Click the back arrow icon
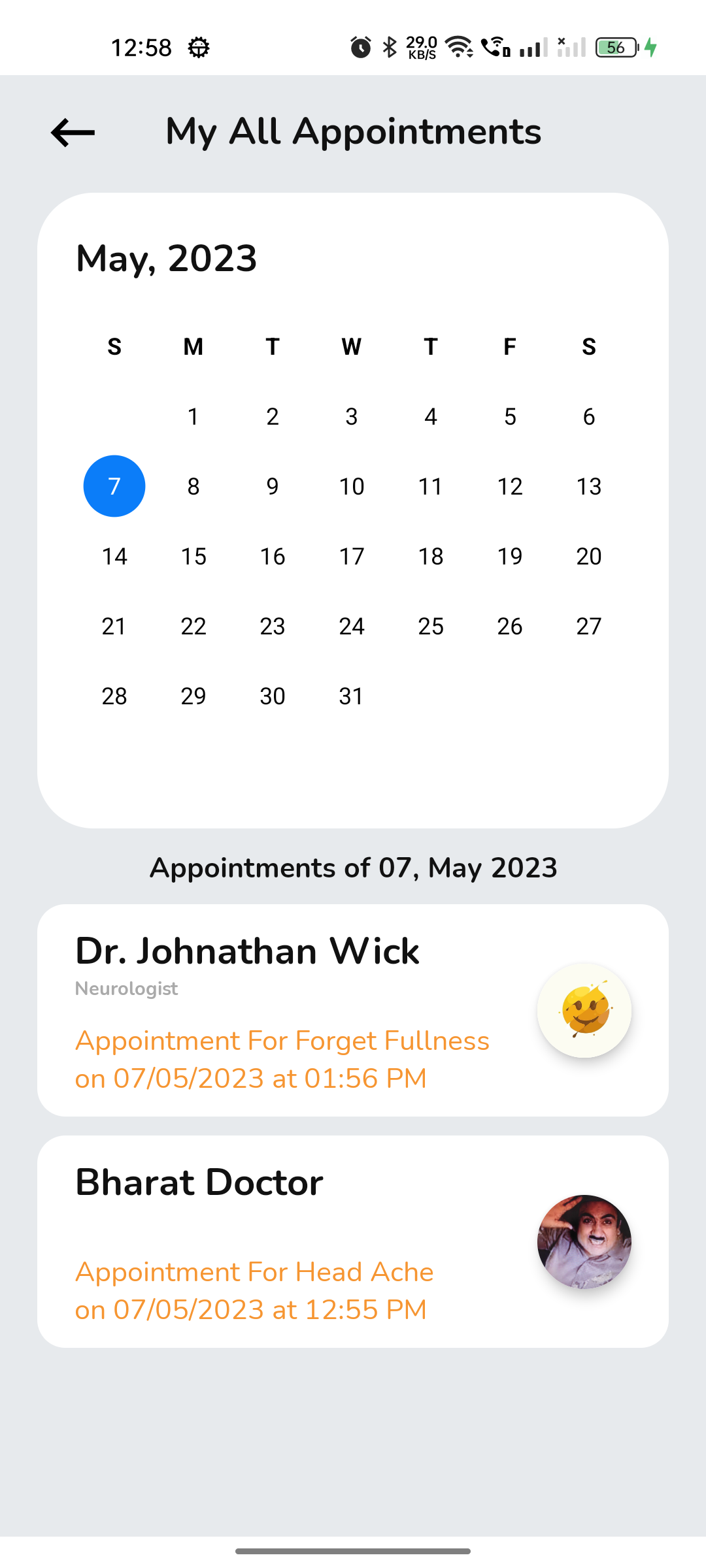 coord(72,132)
